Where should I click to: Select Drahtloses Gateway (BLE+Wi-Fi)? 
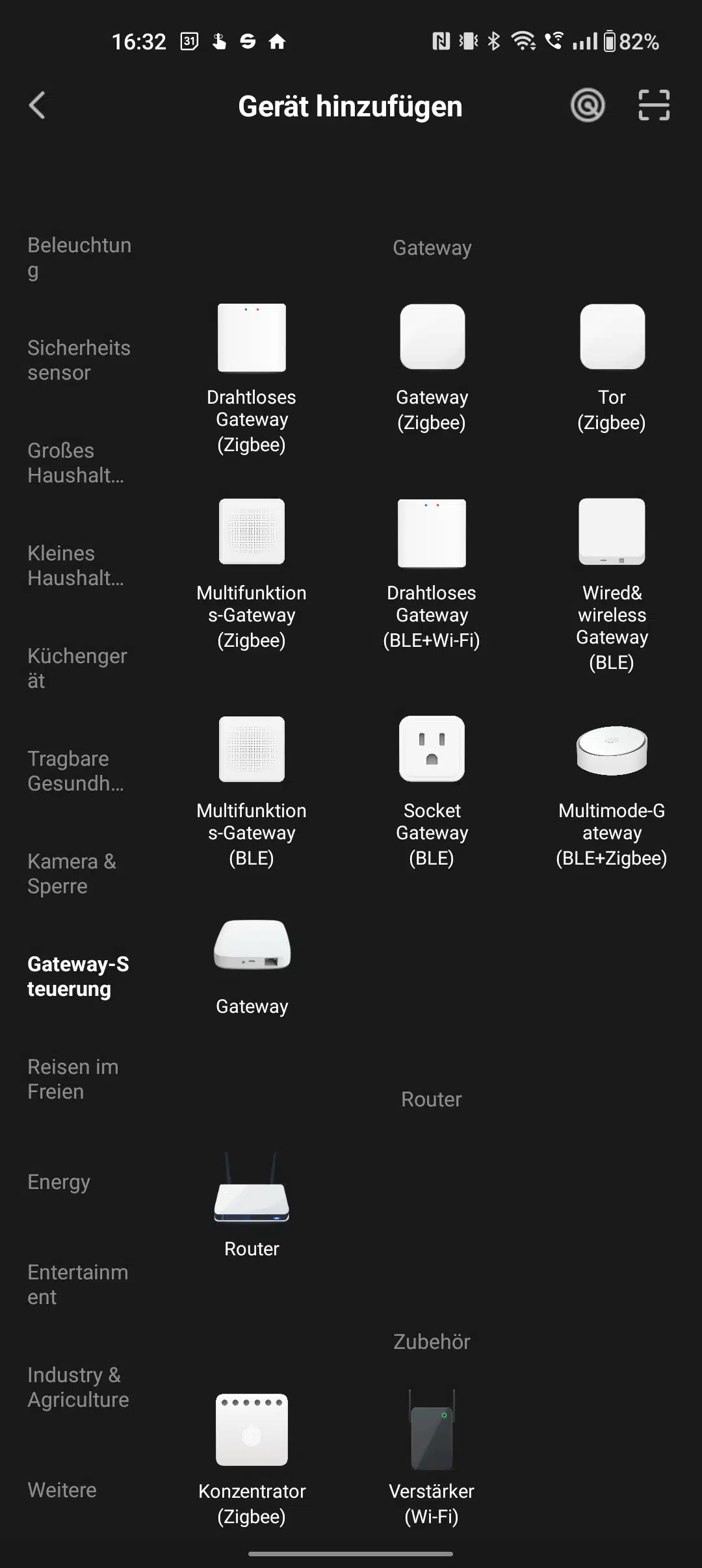point(432,572)
